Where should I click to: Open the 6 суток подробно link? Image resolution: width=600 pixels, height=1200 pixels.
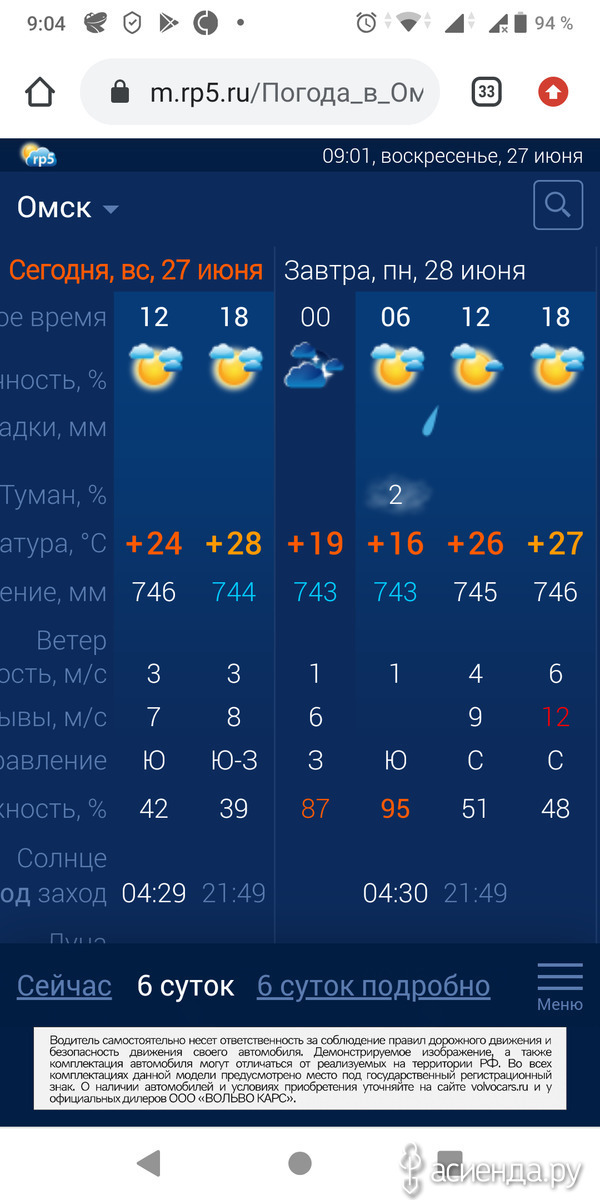pos(374,986)
